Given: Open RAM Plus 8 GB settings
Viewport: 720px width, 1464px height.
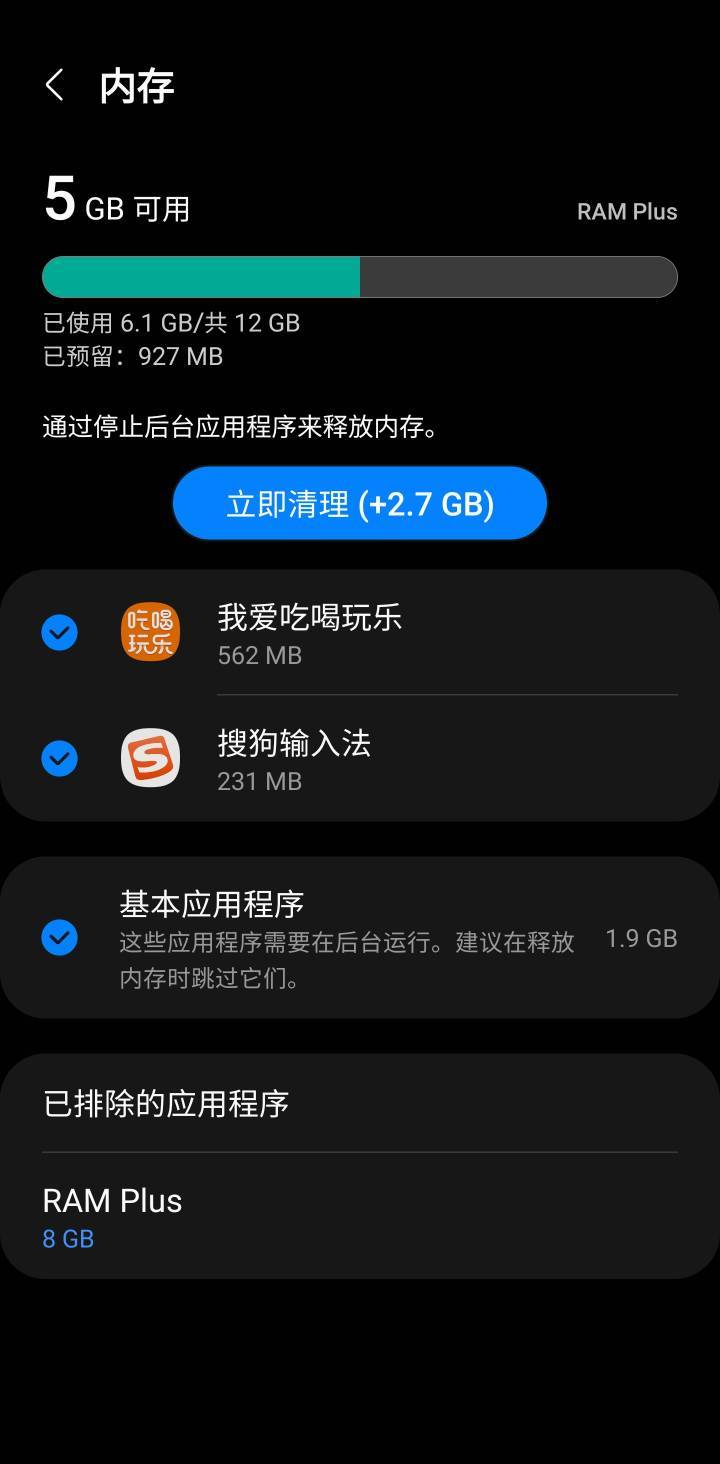Looking at the screenshot, I should click(x=360, y=1216).
